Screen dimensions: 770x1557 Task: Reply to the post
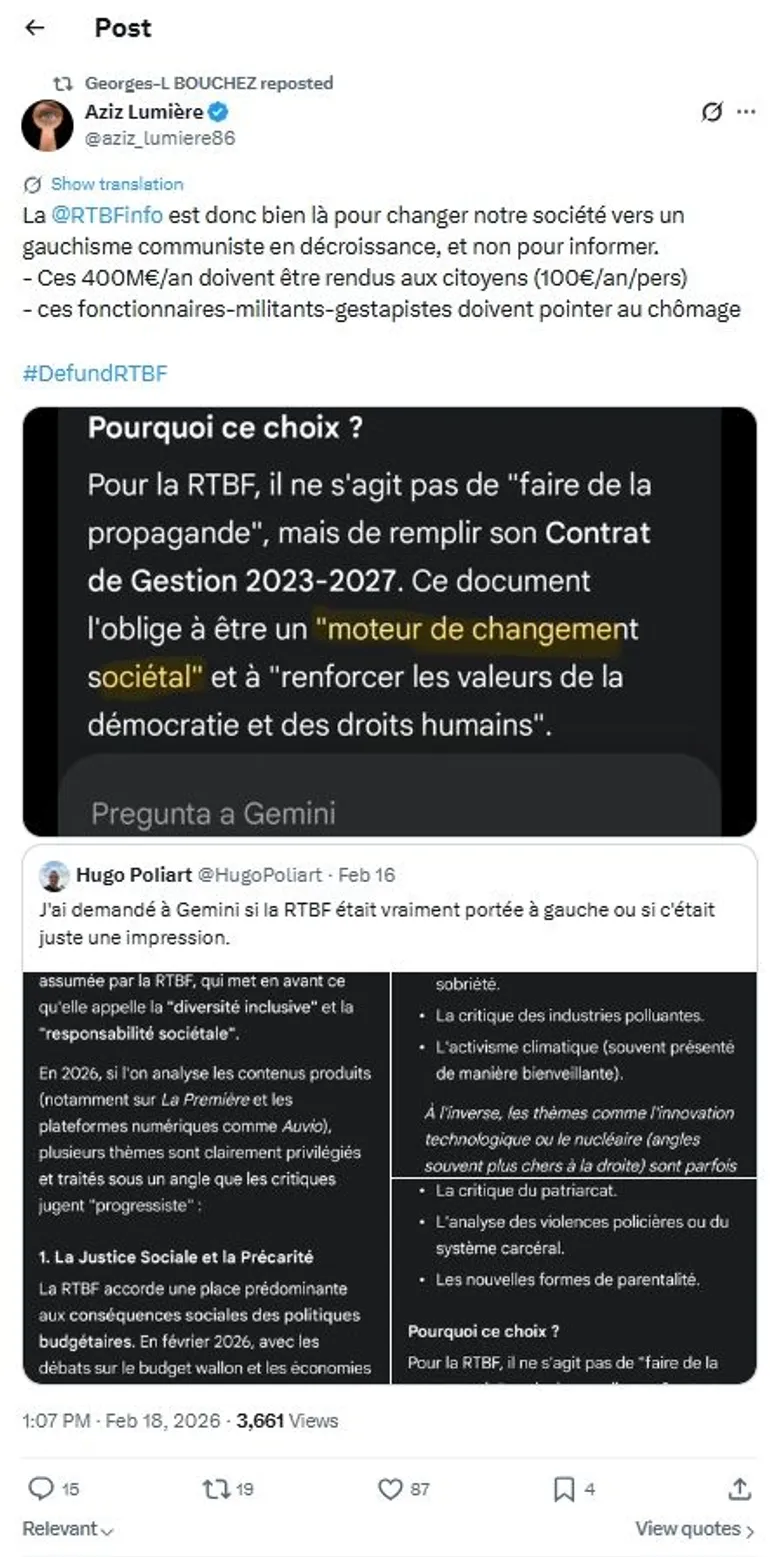point(41,1489)
